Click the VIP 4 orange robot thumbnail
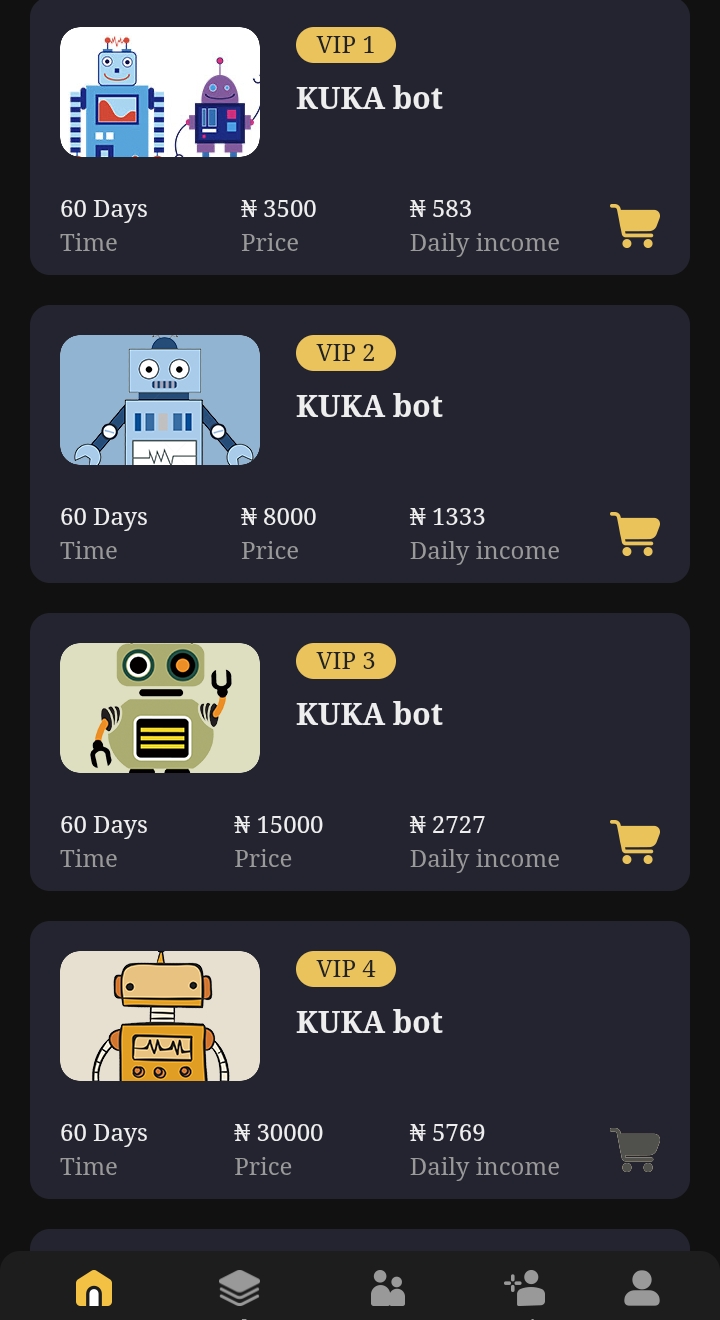Viewport: 720px width, 1320px height. coord(160,1016)
